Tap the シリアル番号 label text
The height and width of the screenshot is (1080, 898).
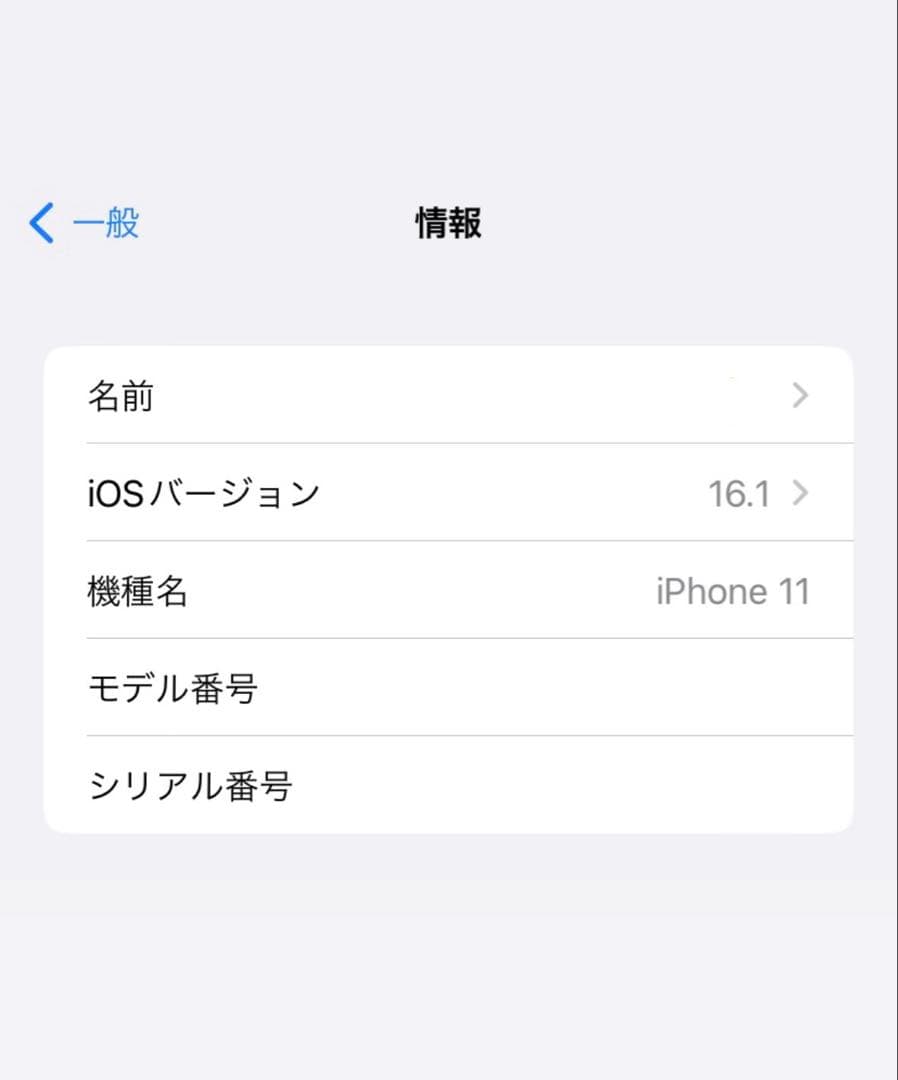[x=189, y=786]
